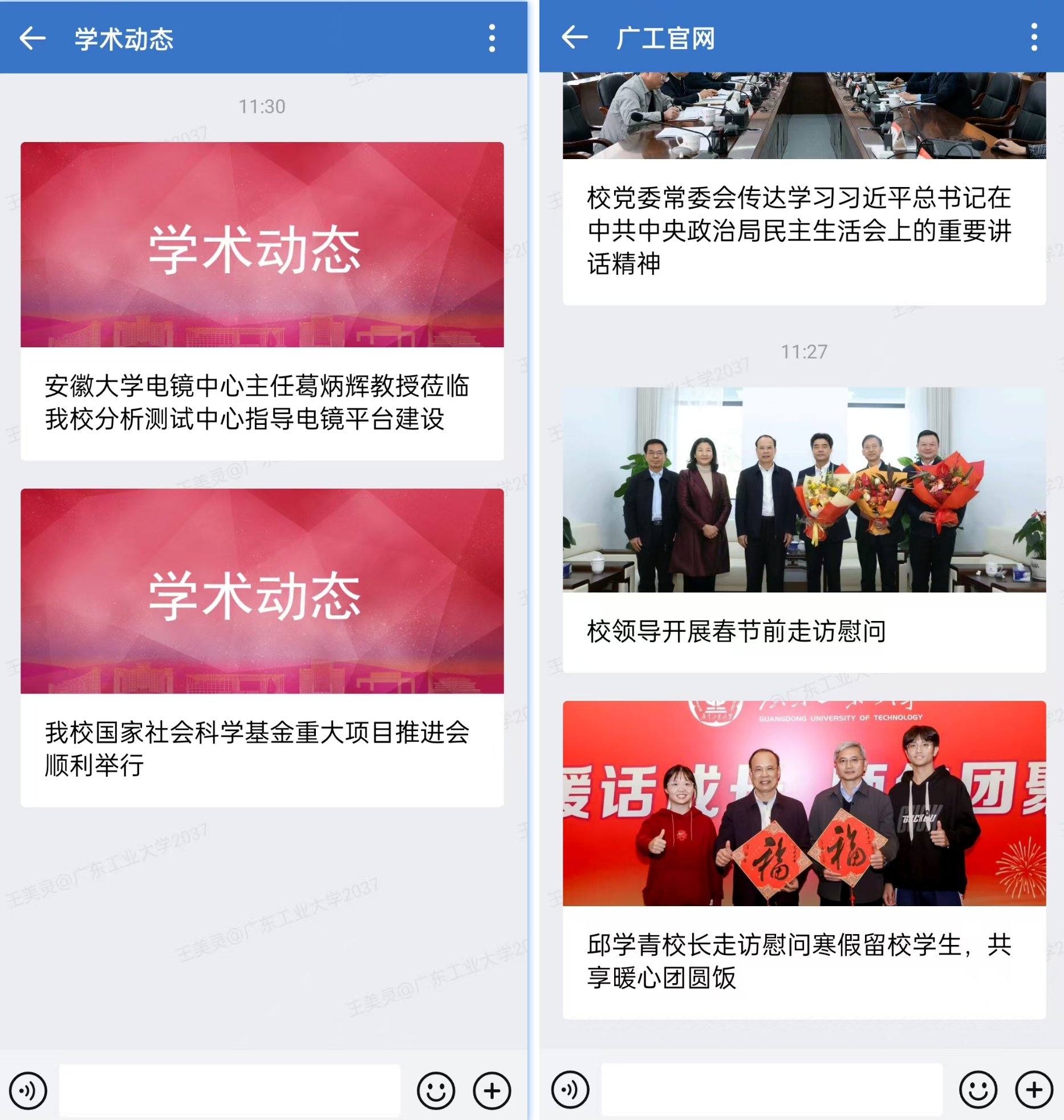
Task: Open the article about 安徽大学电镜中心主任葛炳辉教授
Action: pos(262,402)
